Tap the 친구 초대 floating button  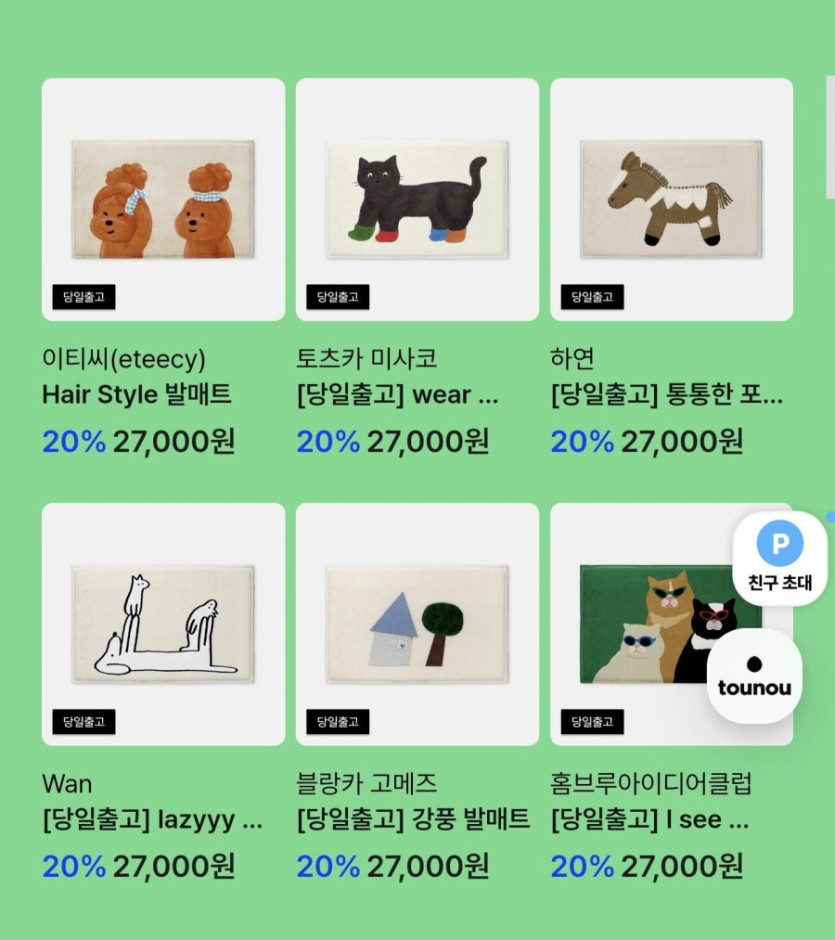(780, 558)
